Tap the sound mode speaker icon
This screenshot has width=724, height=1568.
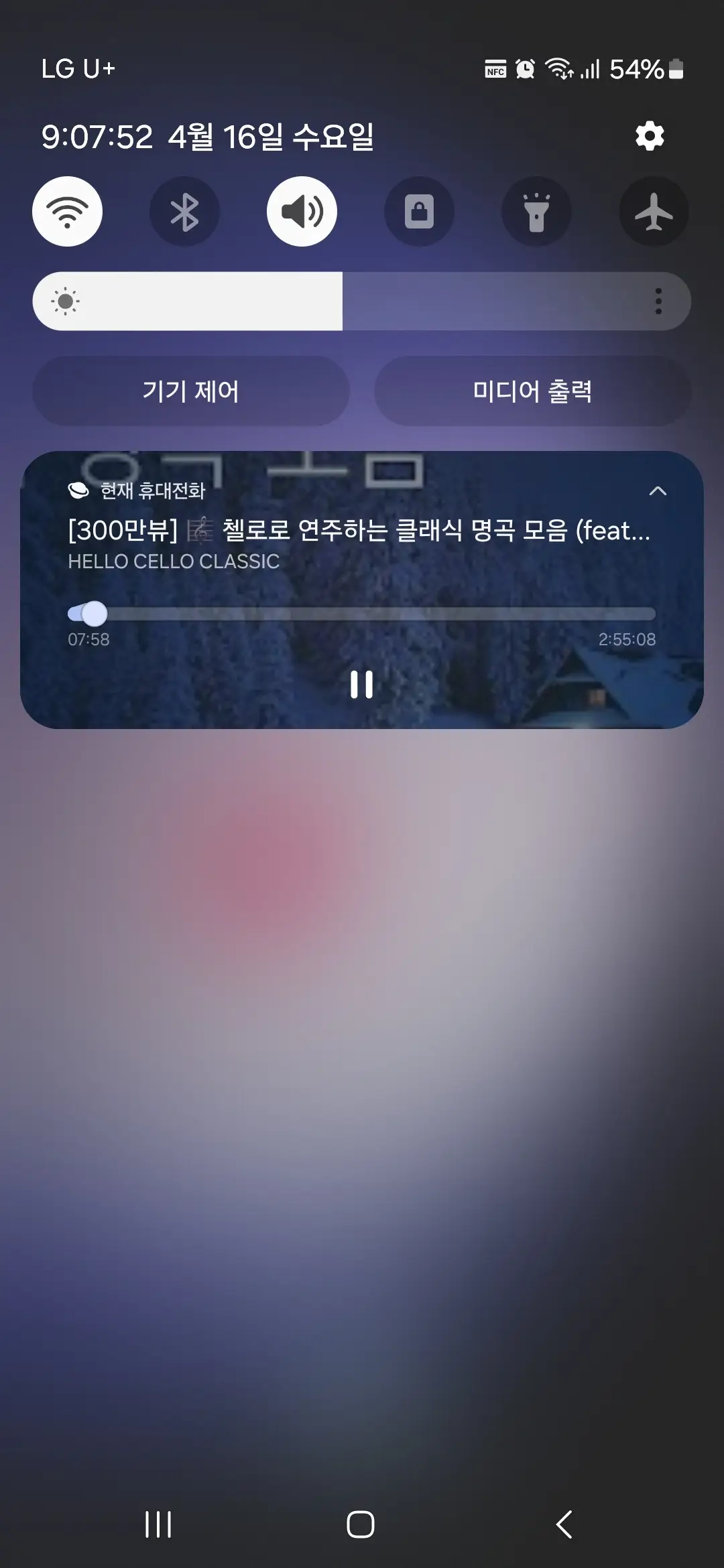click(302, 211)
